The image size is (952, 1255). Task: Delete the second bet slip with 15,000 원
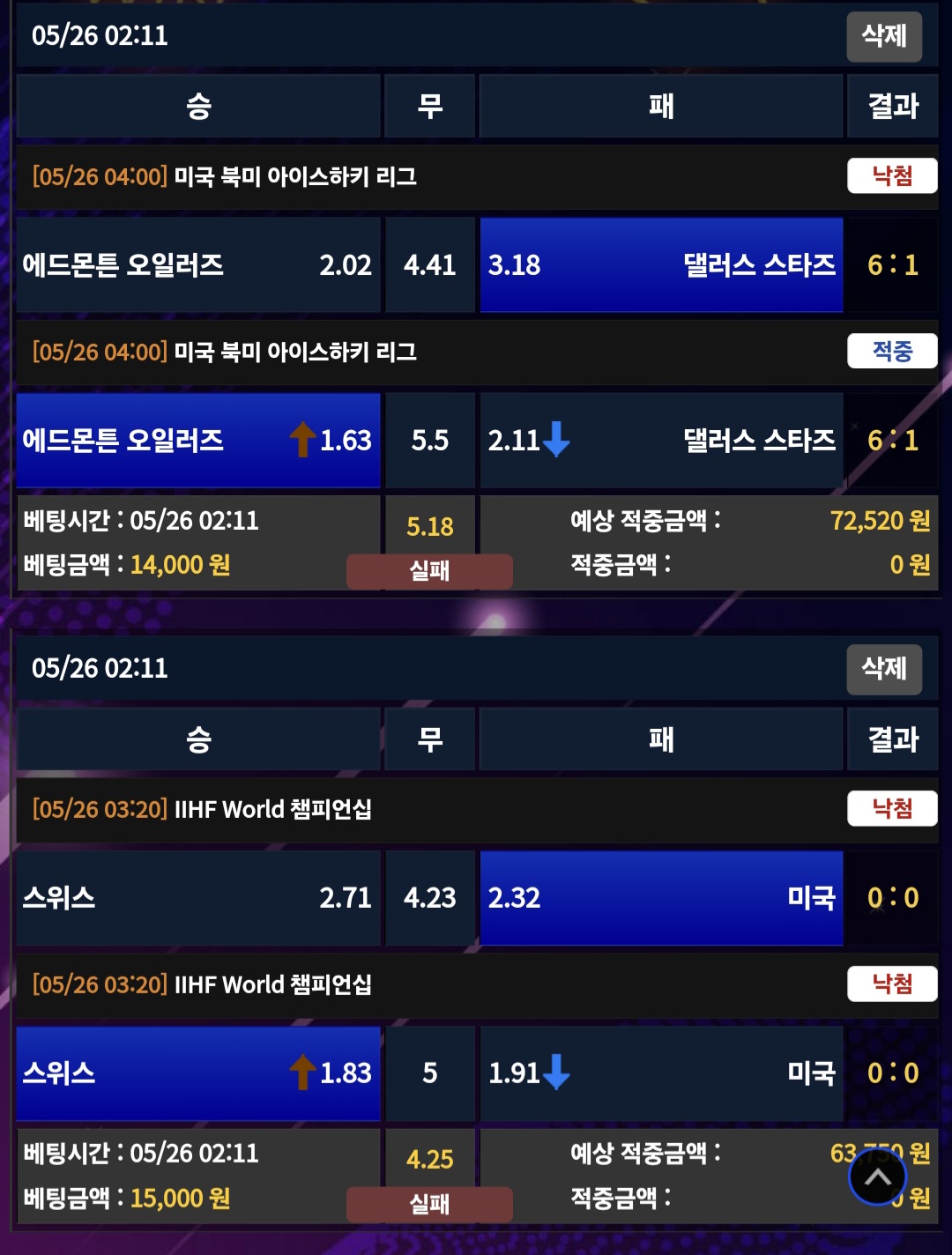(883, 669)
